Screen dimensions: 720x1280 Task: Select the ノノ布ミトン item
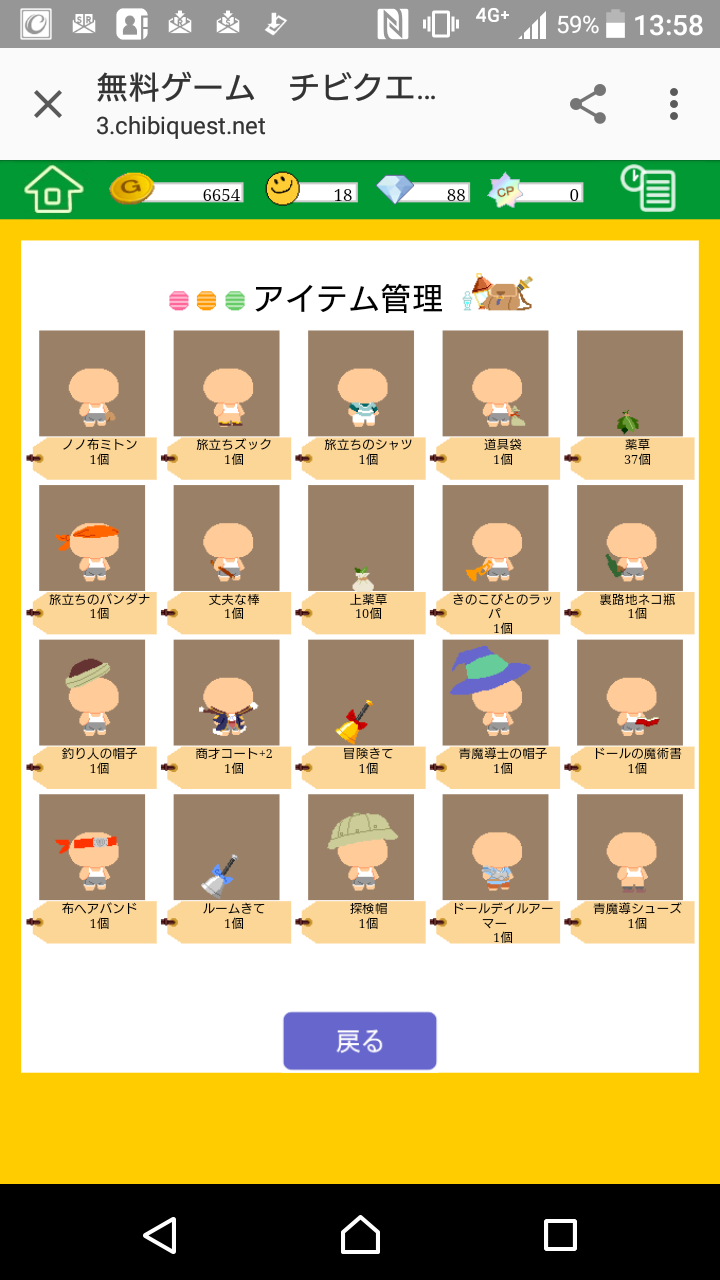pyautogui.click(x=92, y=384)
